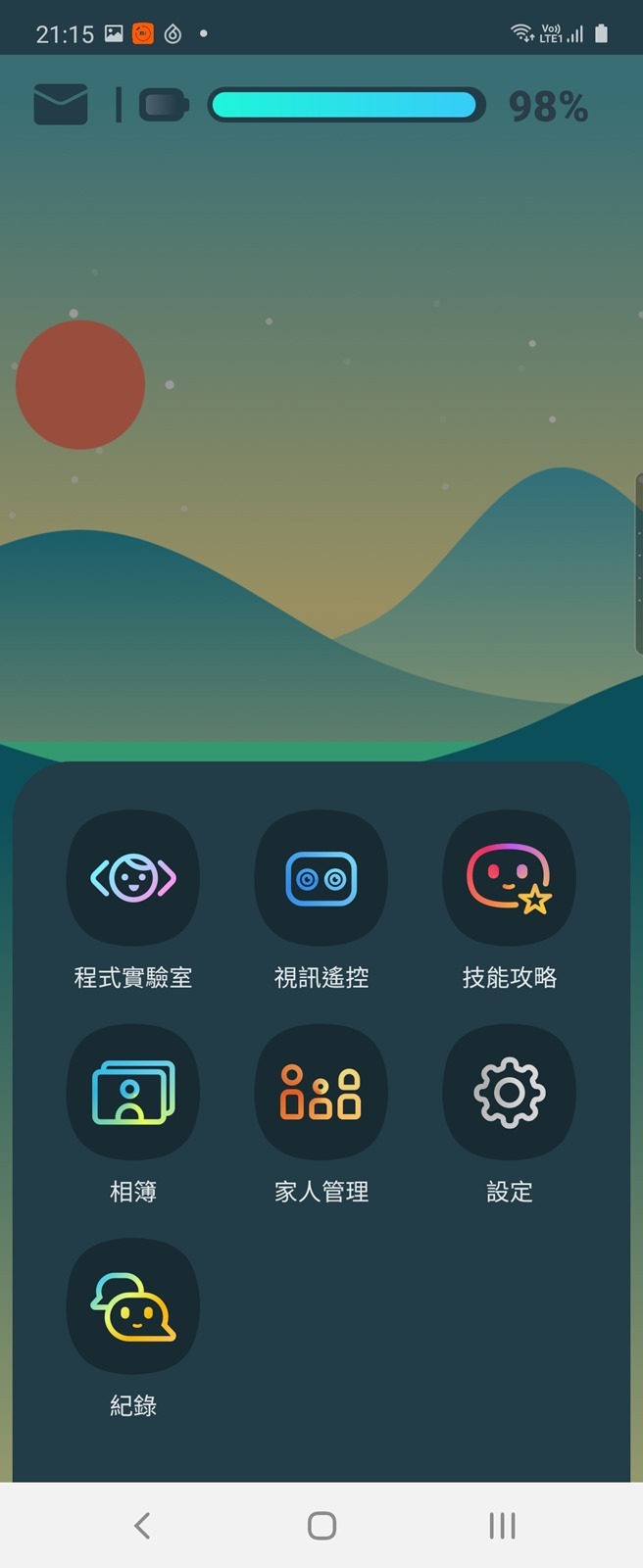Open 程式實驗室 coding lab
The width and height of the screenshot is (643, 1568).
coord(133,877)
